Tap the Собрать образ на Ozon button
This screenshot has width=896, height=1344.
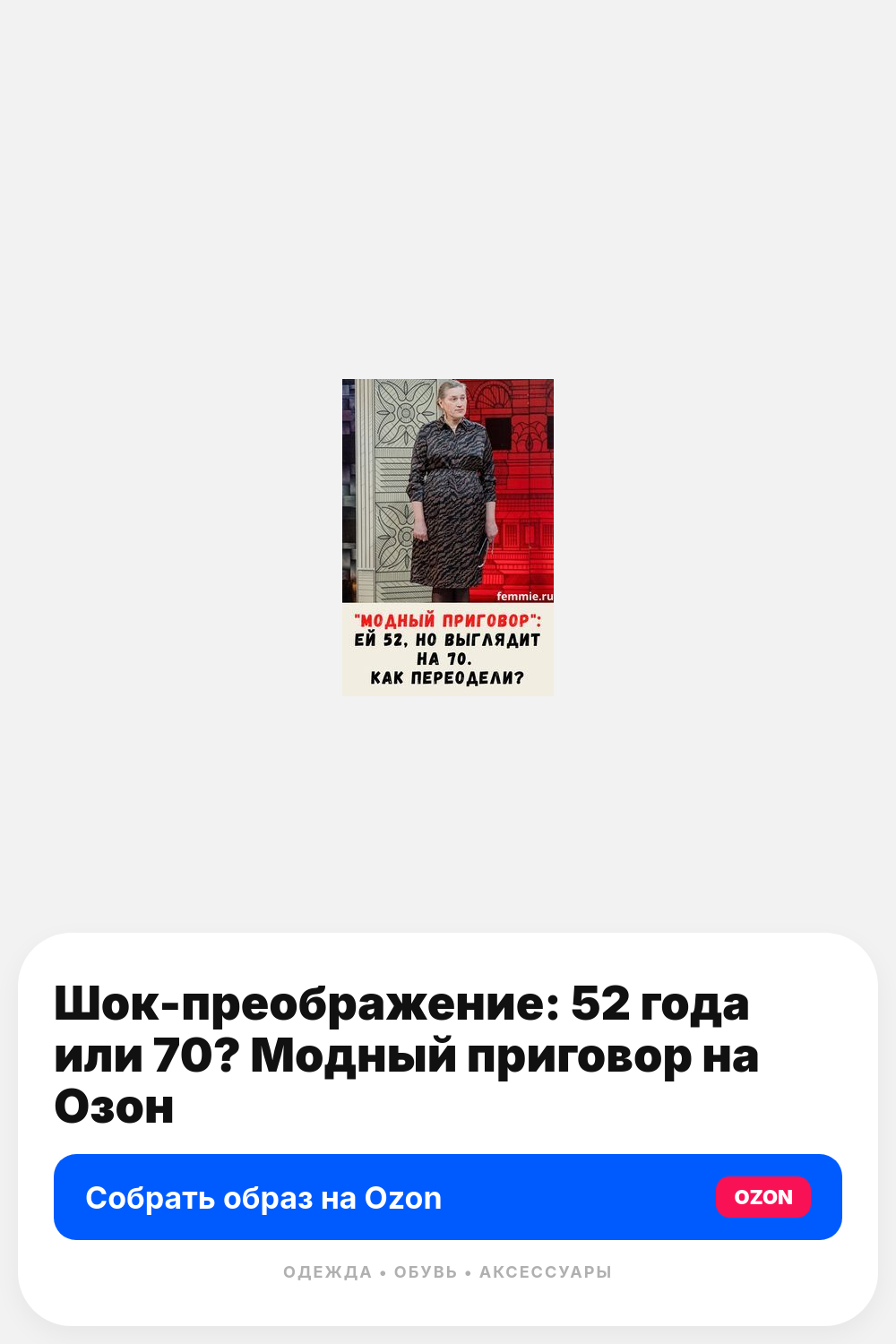(448, 1197)
